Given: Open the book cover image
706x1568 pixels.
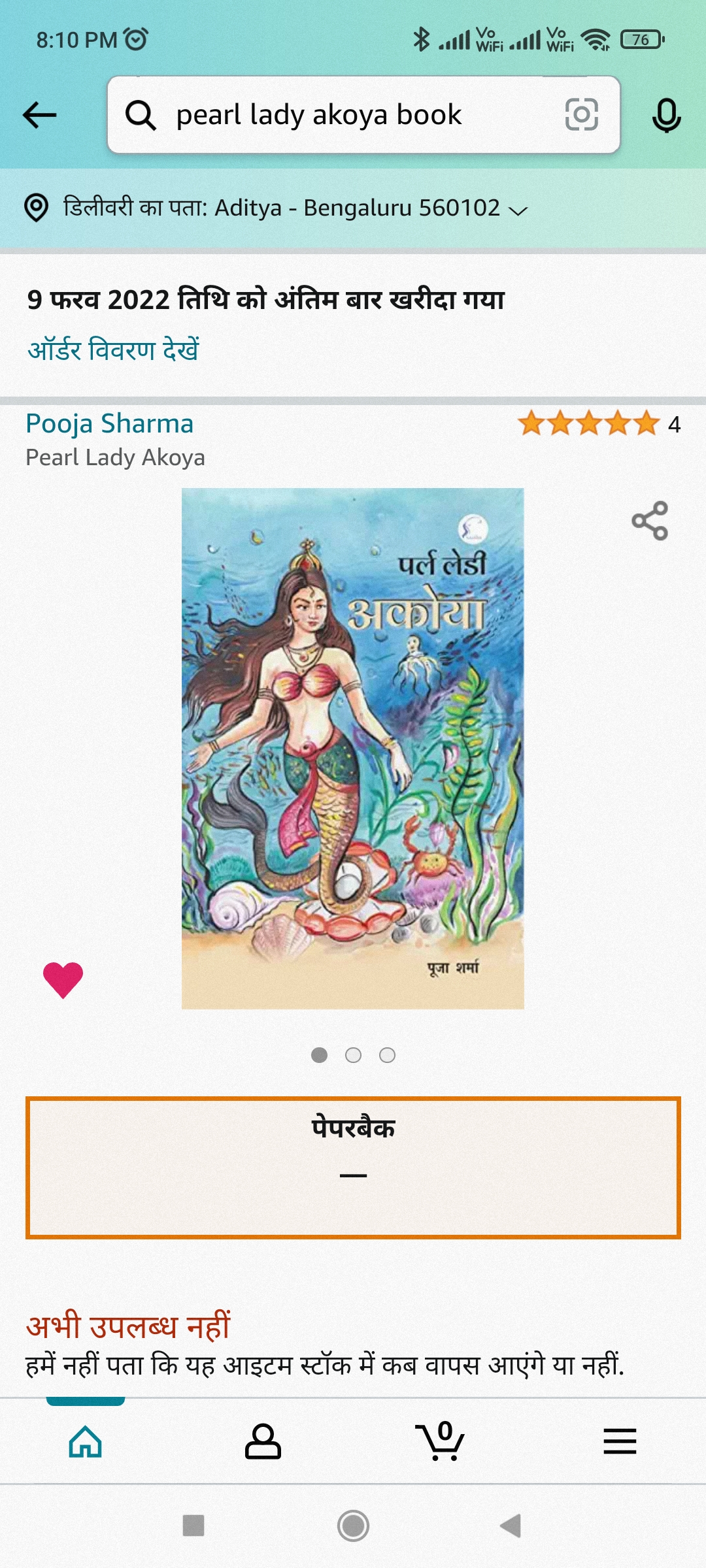Looking at the screenshot, I should coord(353,748).
